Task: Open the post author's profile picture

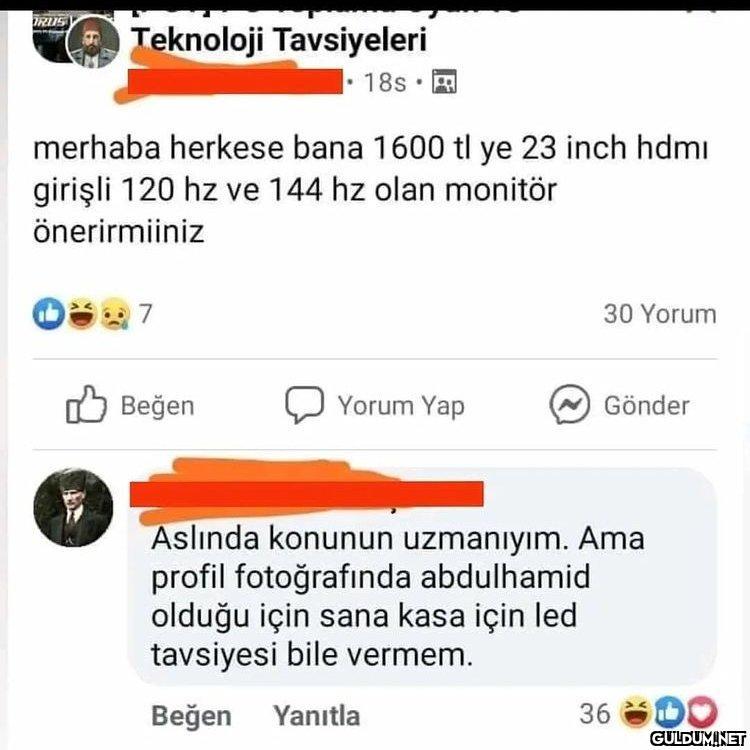Action: pos(92,44)
